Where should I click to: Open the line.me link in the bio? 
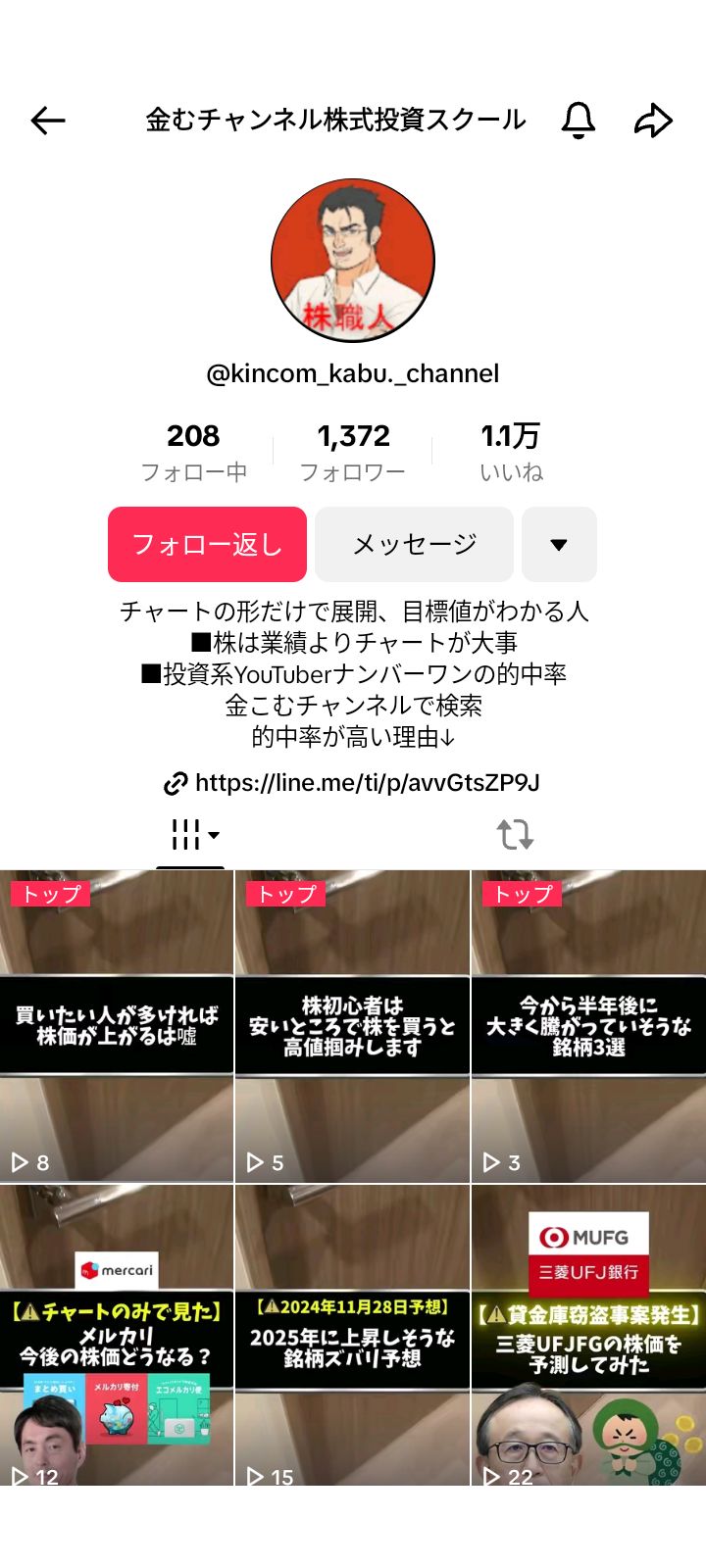tap(352, 783)
